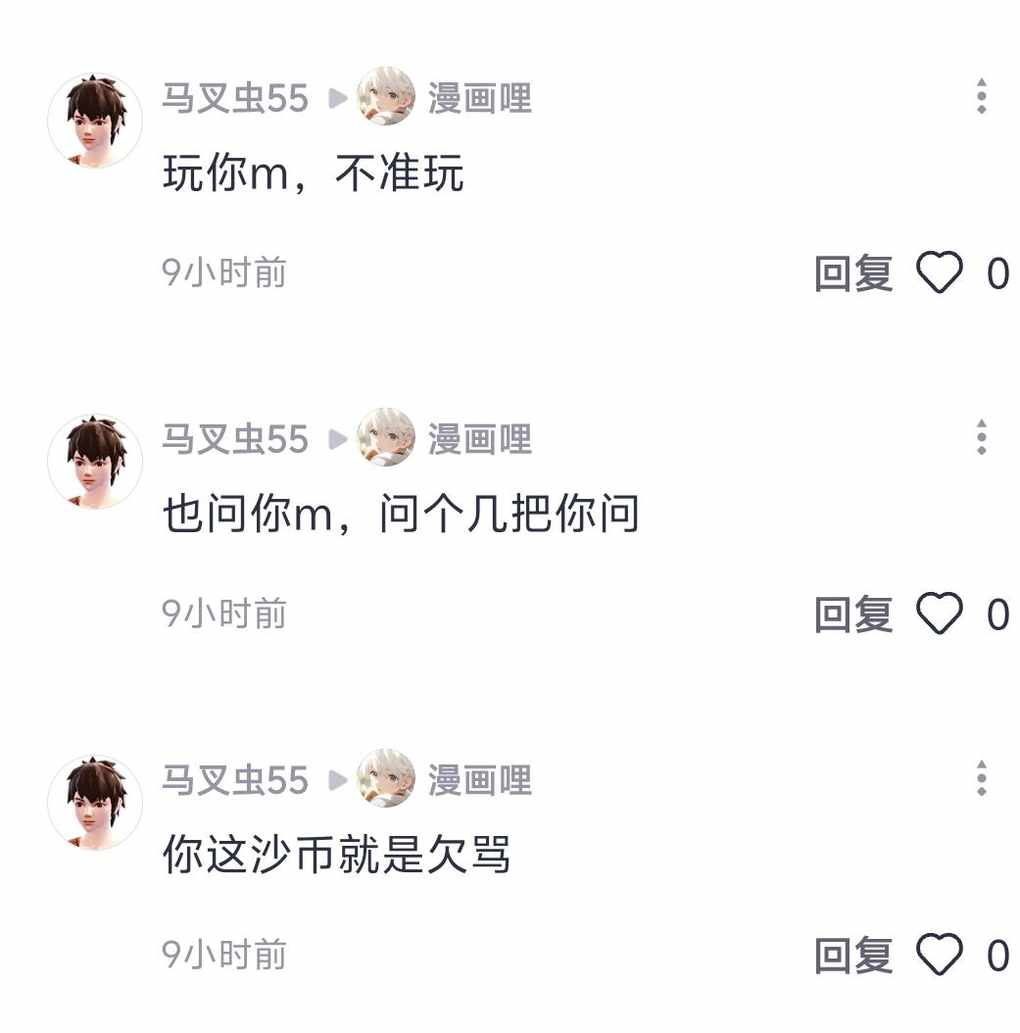Like the "玩你m，不准玩" comment
The width and height of the screenshot is (1020, 1033).
pos(940,273)
